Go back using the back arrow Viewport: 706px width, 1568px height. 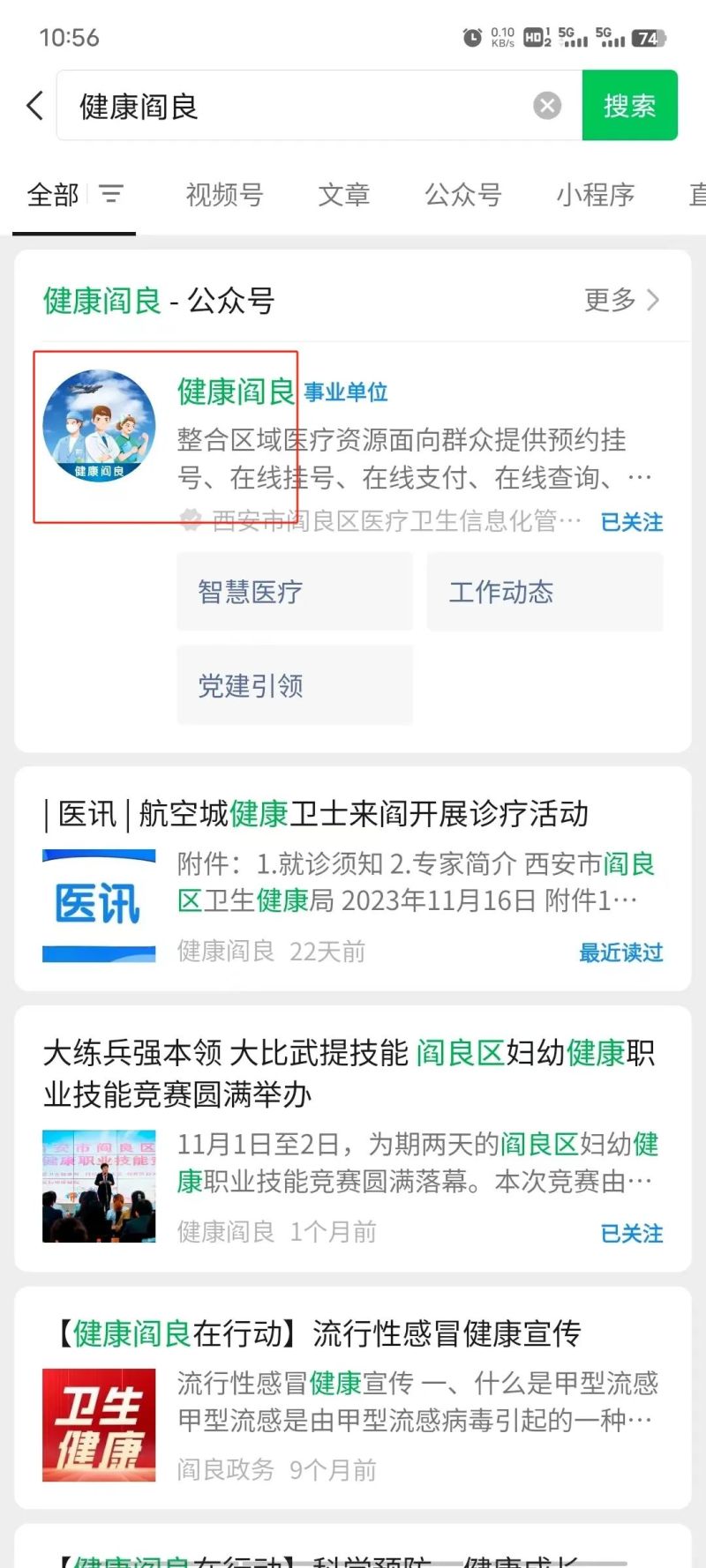click(x=35, y=106)
